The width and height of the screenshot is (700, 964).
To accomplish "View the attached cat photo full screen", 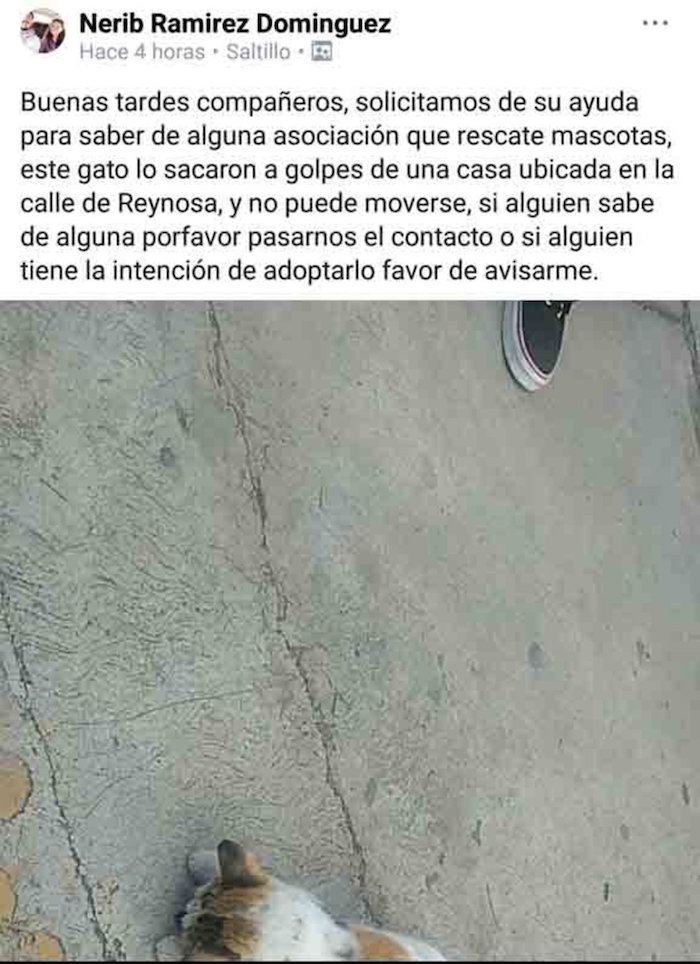I will tap(350, 630).
